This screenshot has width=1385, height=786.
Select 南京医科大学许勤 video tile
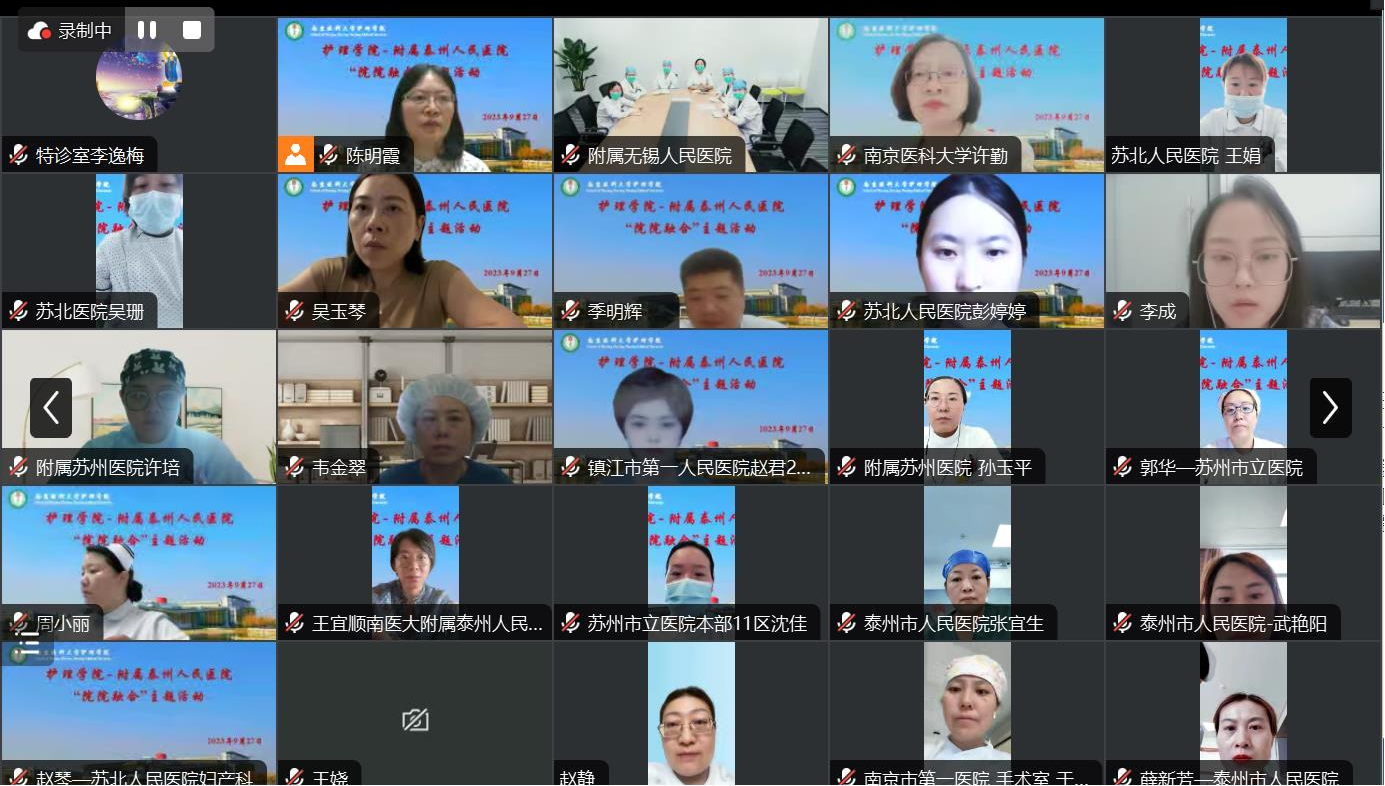click(966, 95)
